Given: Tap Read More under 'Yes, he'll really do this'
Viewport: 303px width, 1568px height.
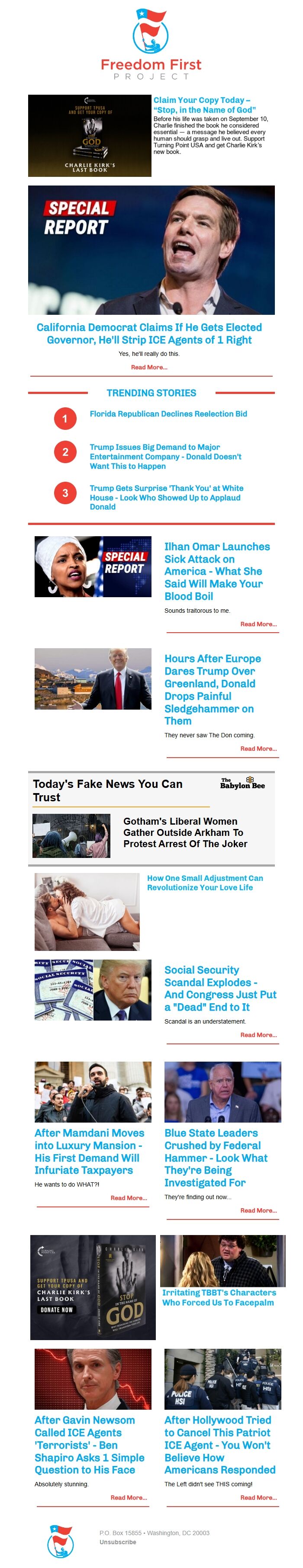Looking at the screenshot, I should (149, 367).
